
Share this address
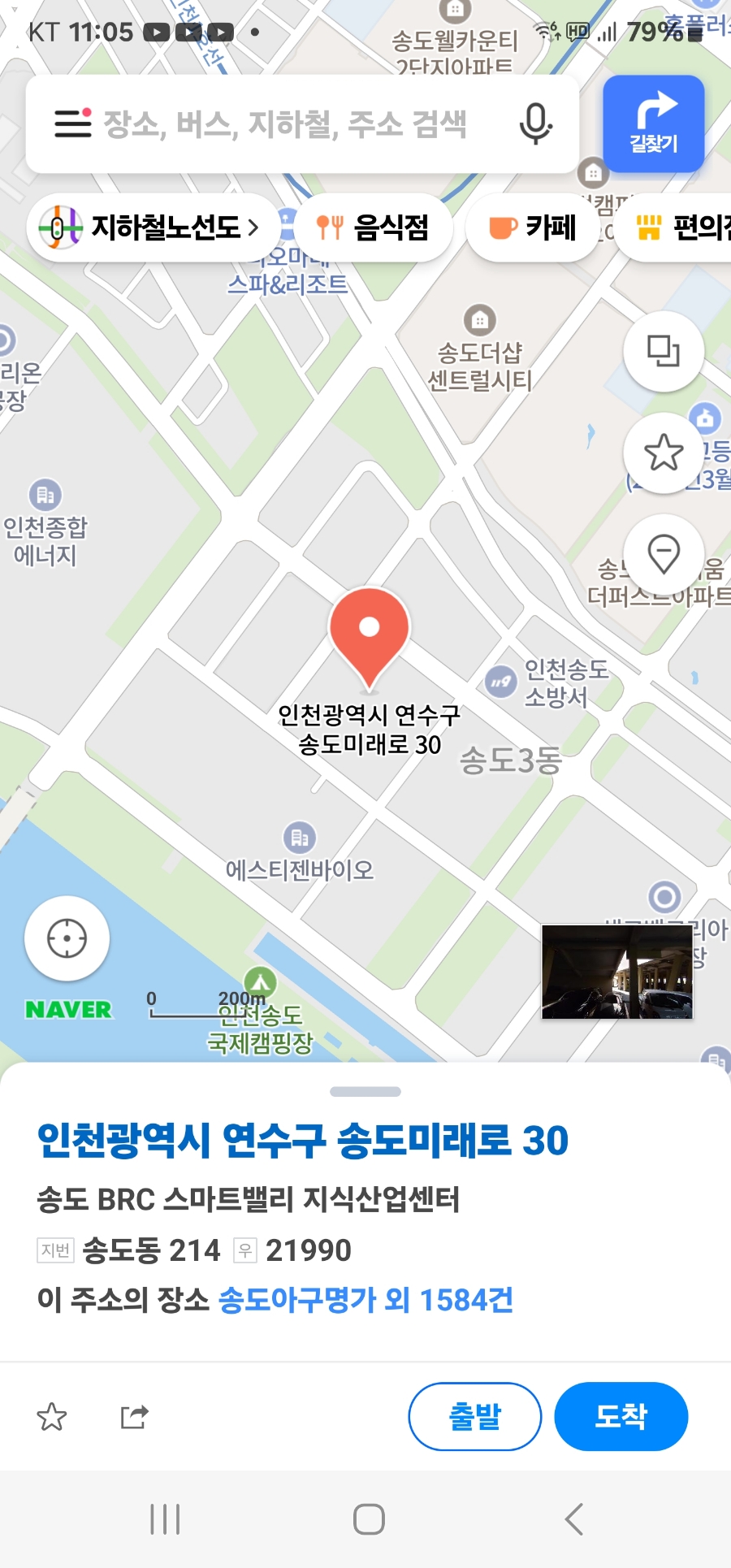click(134, 1417)
